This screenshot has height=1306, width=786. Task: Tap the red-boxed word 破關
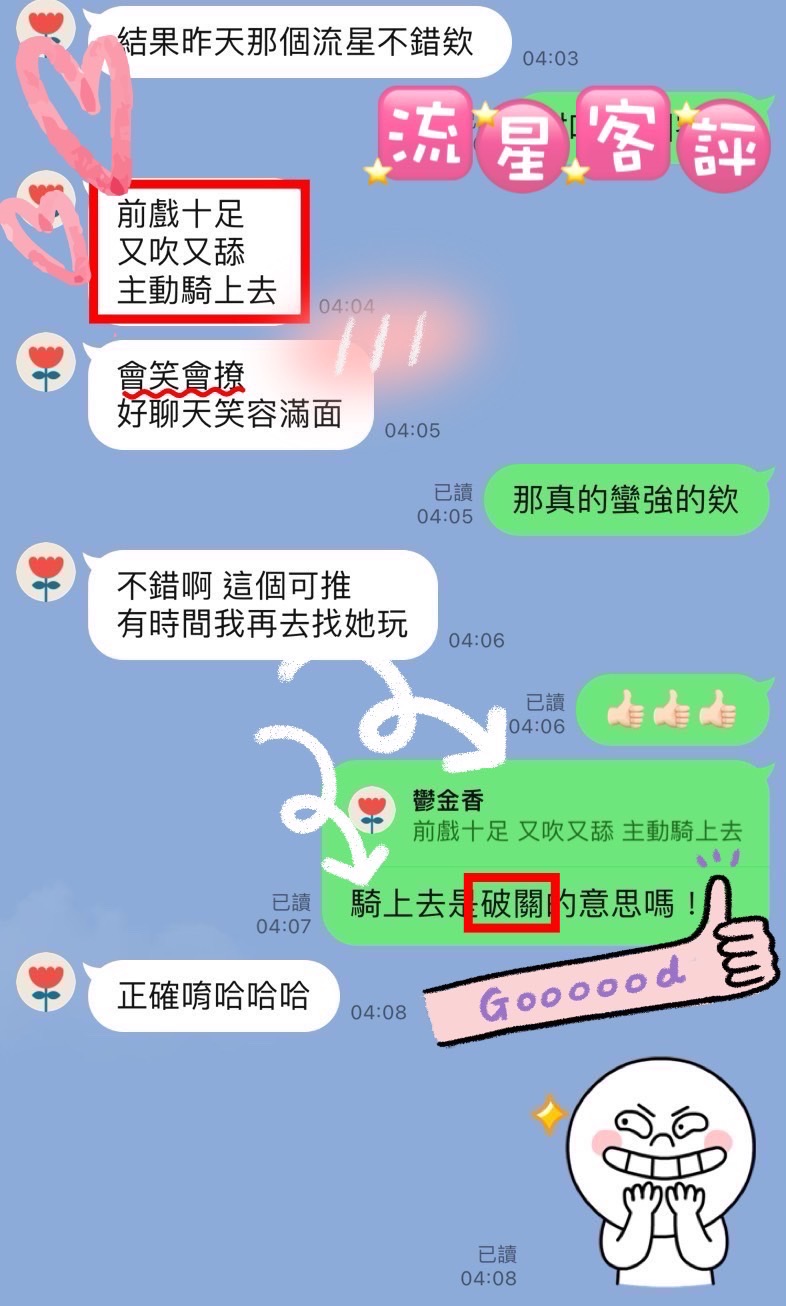(513, 903)
